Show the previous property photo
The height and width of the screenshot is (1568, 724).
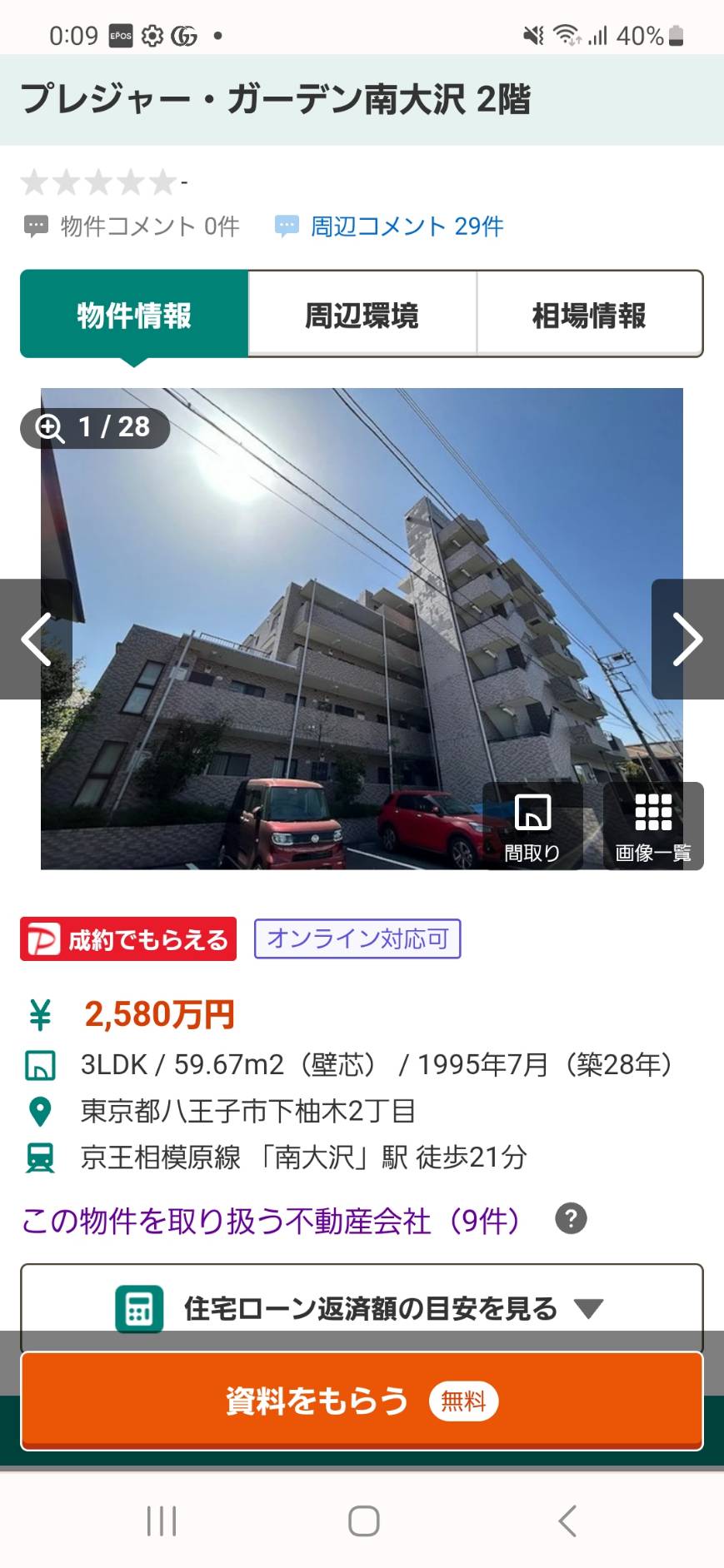point(36,639)
